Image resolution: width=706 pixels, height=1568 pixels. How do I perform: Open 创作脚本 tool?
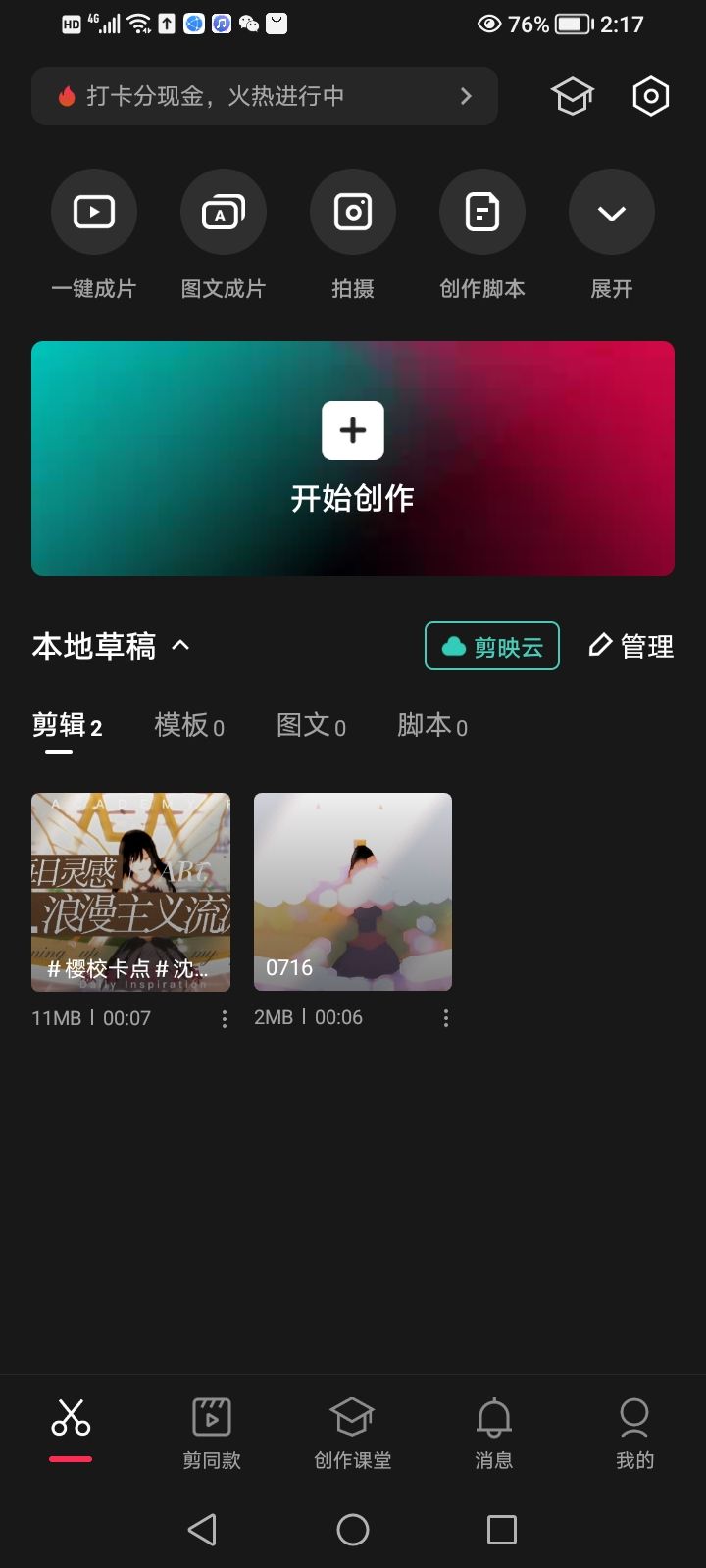[x=482, y=213]
